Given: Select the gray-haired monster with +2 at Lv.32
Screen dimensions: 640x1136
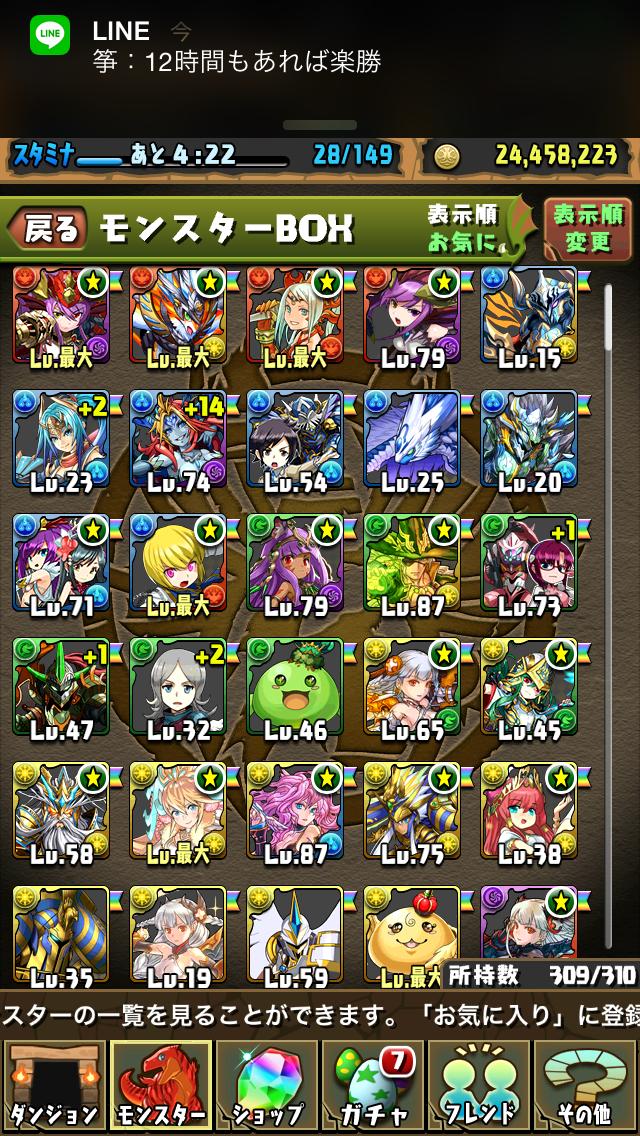Looking at the screenshot, I should click(178, 688).
